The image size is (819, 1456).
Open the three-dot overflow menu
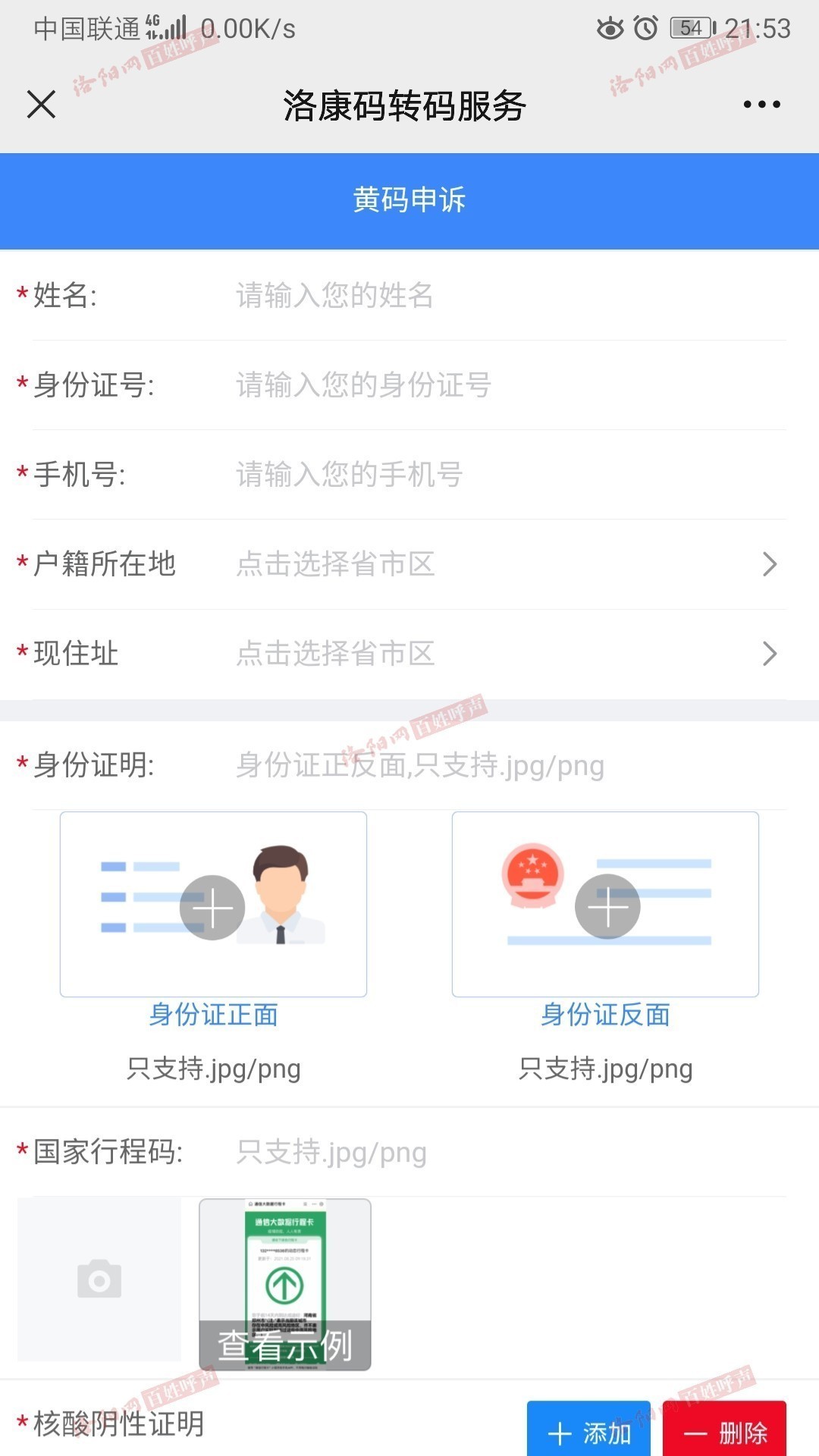761,105
